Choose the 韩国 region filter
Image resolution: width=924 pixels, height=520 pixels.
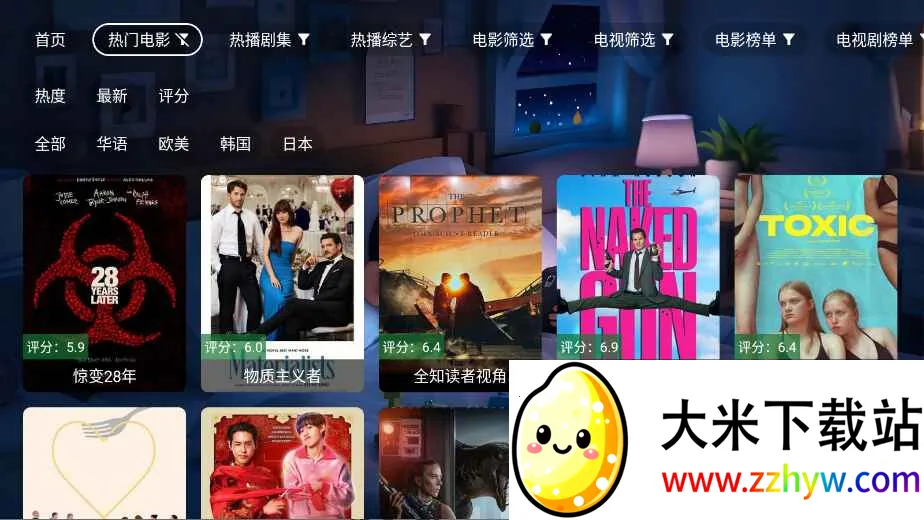coord(236,144)
